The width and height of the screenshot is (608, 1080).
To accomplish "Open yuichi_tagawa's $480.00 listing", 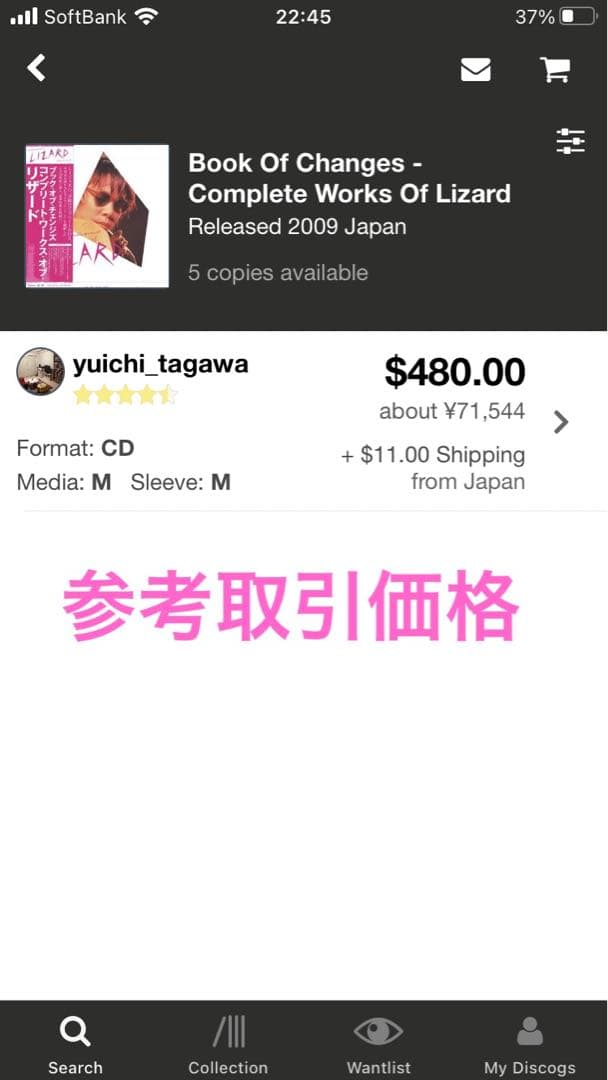I will [300, 422].
